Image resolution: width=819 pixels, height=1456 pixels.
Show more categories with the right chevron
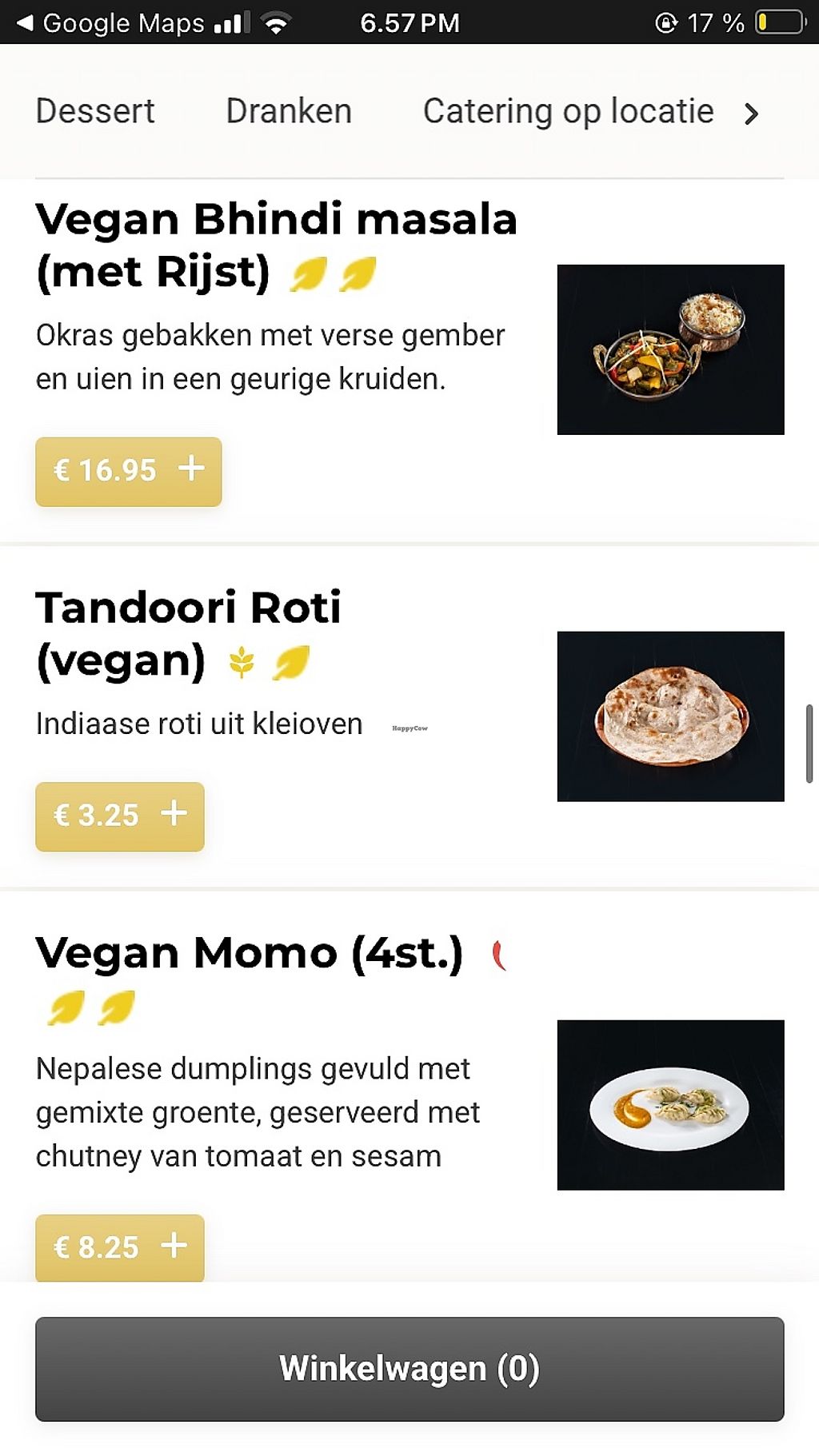(751, 114)
